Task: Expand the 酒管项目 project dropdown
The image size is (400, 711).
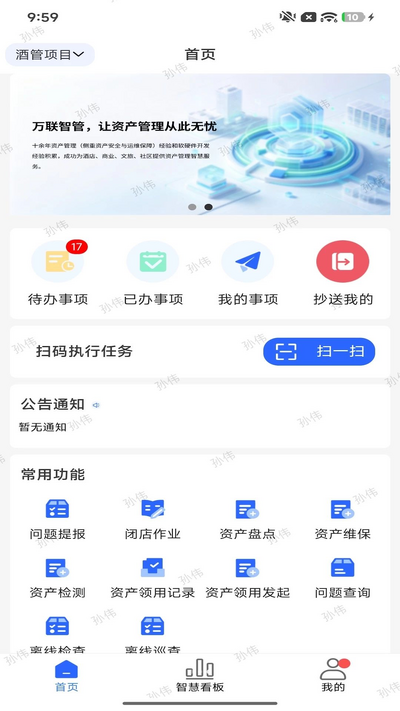Action: click(50, 55)
